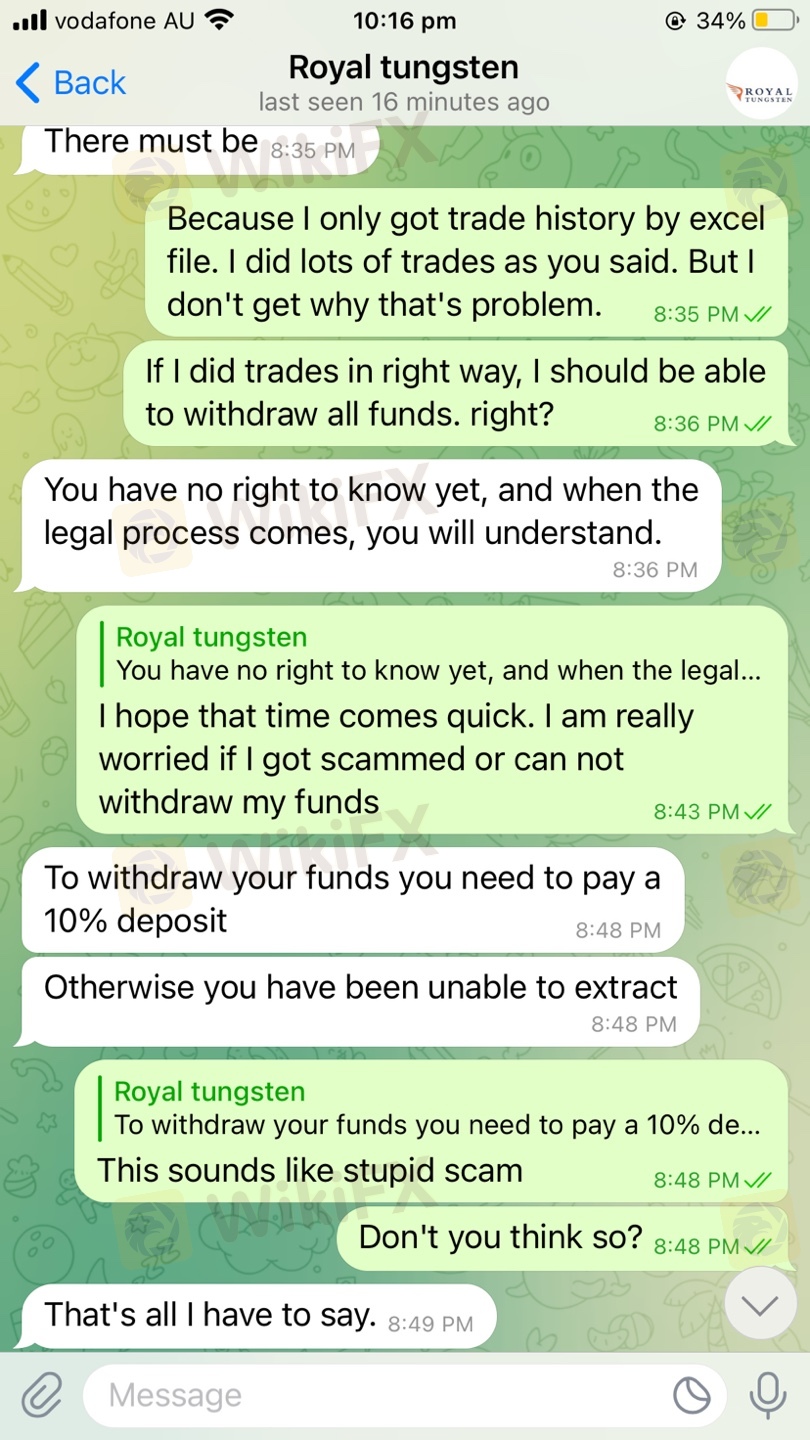Jump to latest messages with down chevron
Viewport: 810px width, 1440px height.
pos(760,1304)
